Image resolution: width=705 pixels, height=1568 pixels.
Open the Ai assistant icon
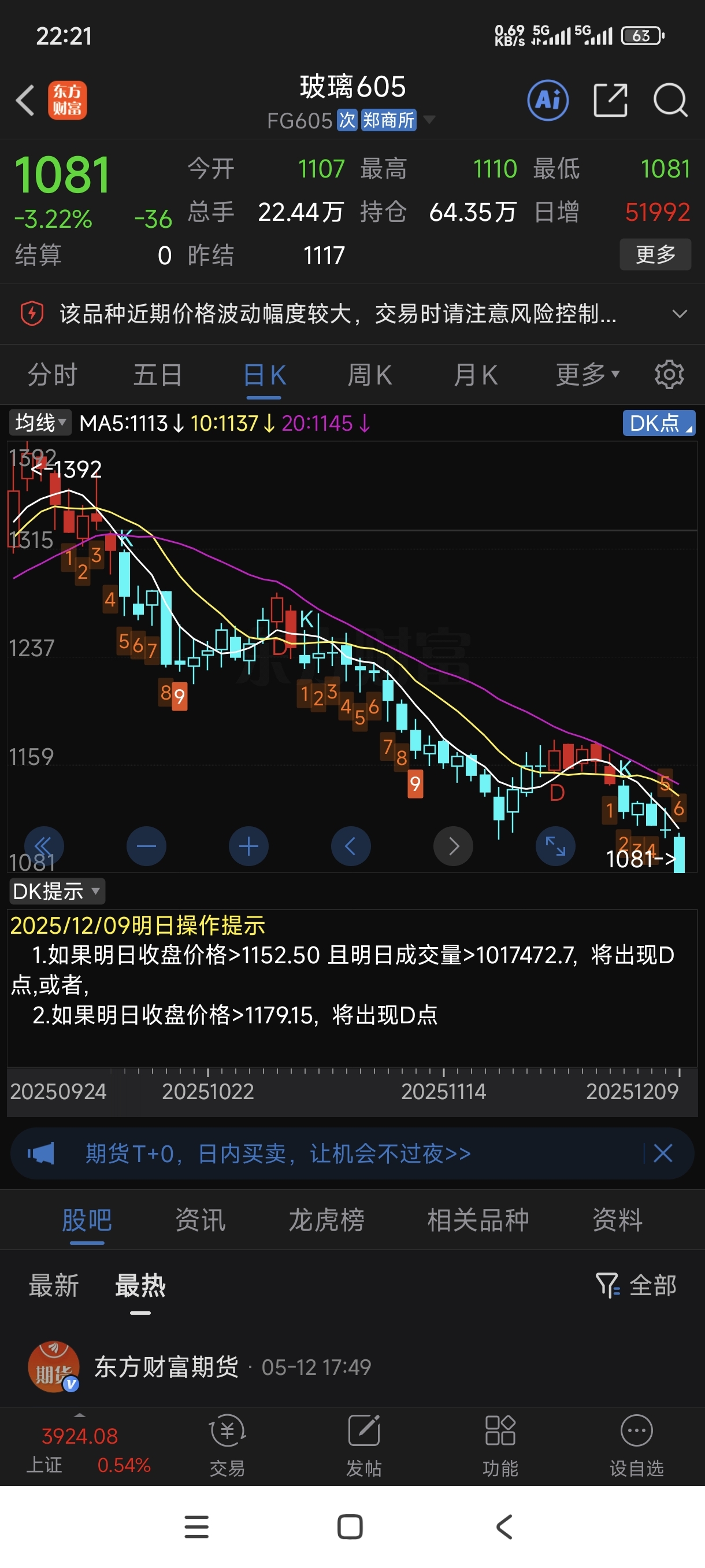pos(547,100)
